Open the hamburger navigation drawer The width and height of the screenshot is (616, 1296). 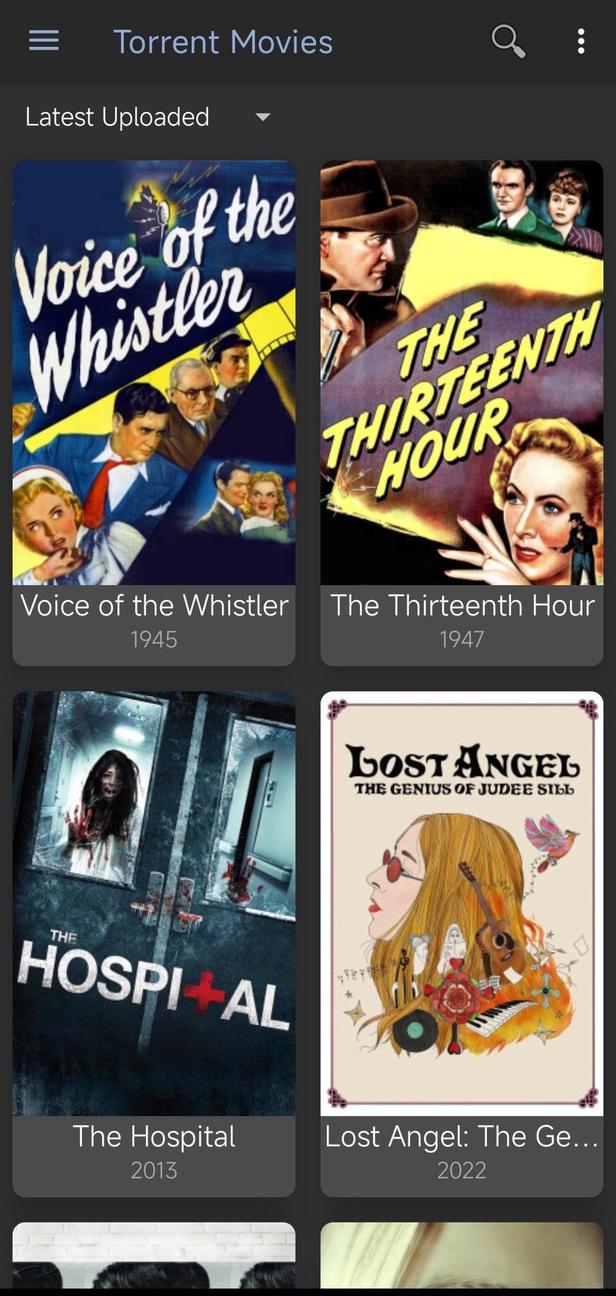tap(44, 41)
